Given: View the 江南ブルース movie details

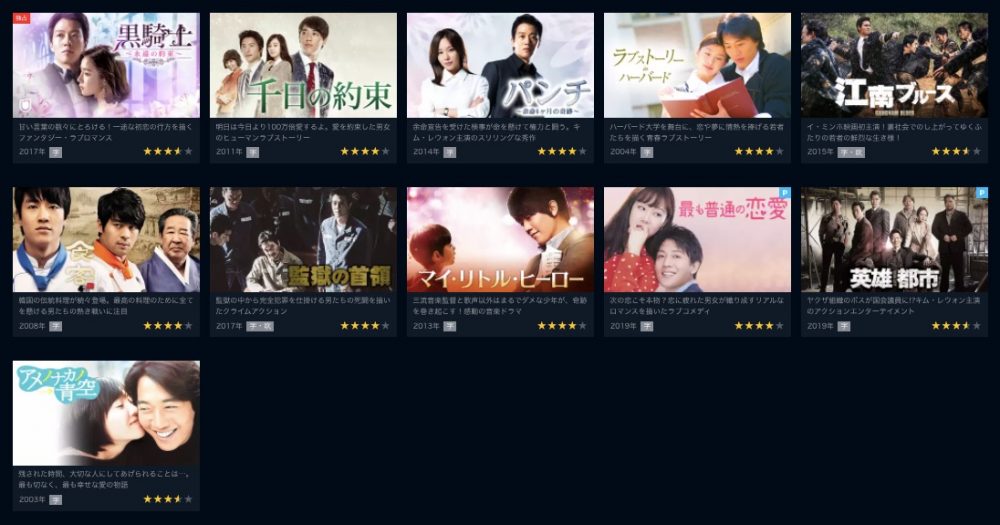Looking at the screenshot, I should pos(894,66).
